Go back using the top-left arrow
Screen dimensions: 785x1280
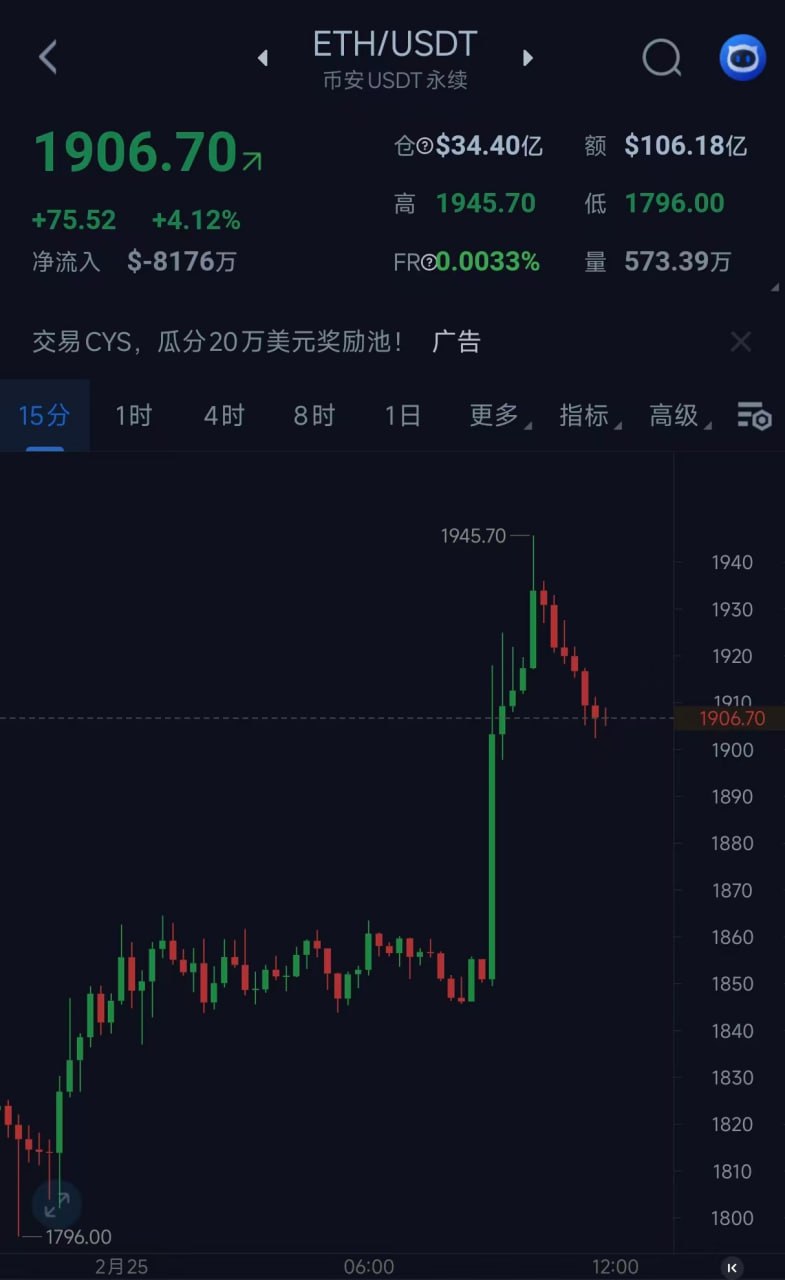pyautogui.click(x=47, y=57)
